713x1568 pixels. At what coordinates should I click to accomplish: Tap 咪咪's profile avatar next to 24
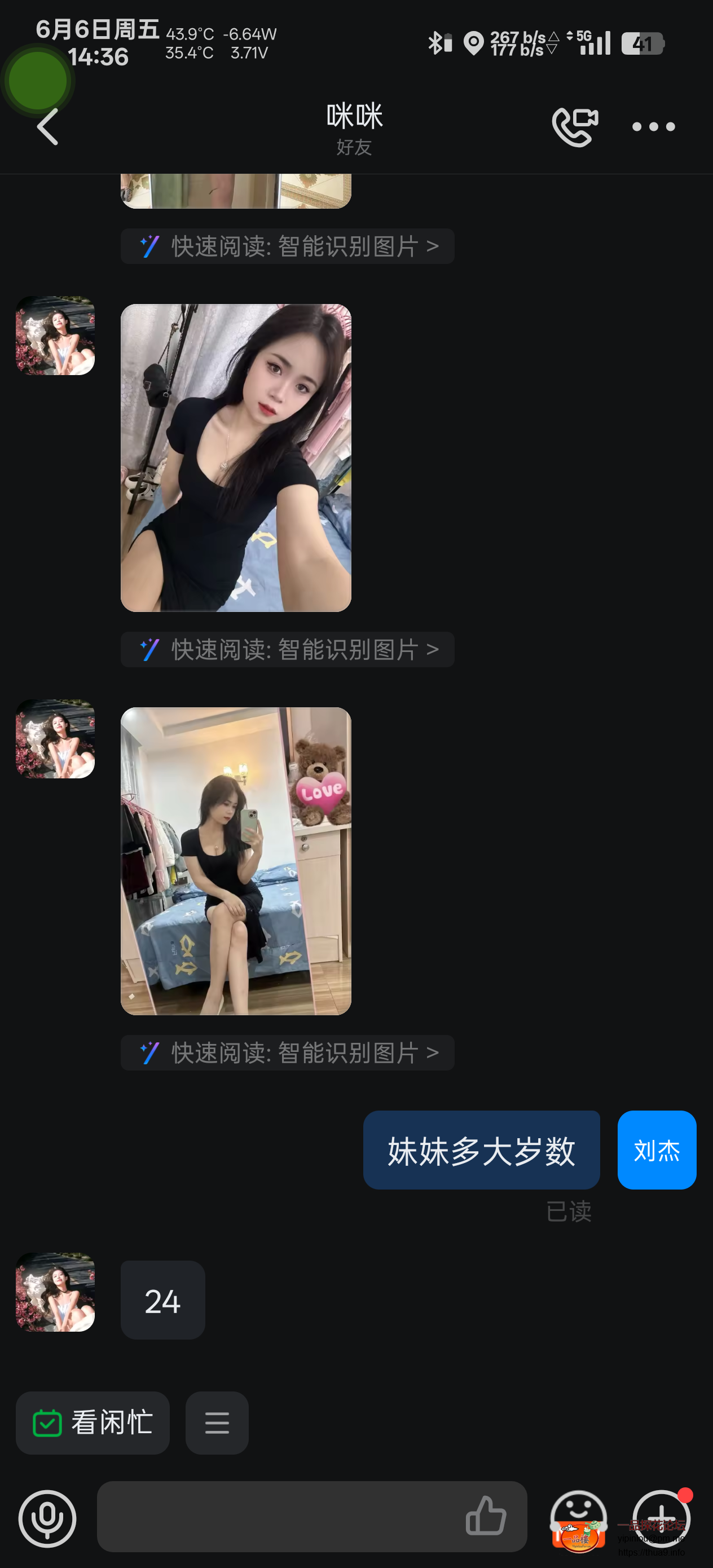[55, 1296]
